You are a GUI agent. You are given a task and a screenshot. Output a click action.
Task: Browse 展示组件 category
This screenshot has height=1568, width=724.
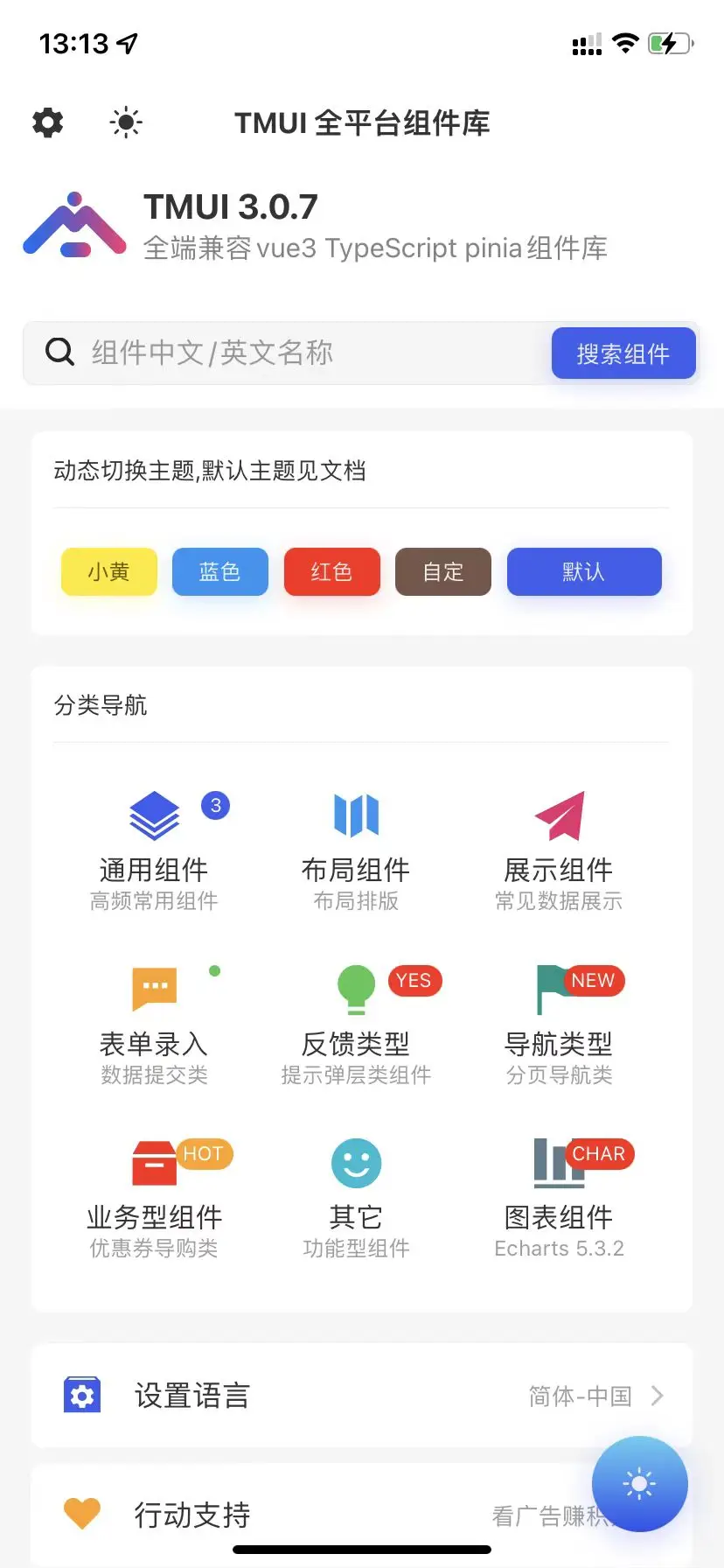click(559, 850)
